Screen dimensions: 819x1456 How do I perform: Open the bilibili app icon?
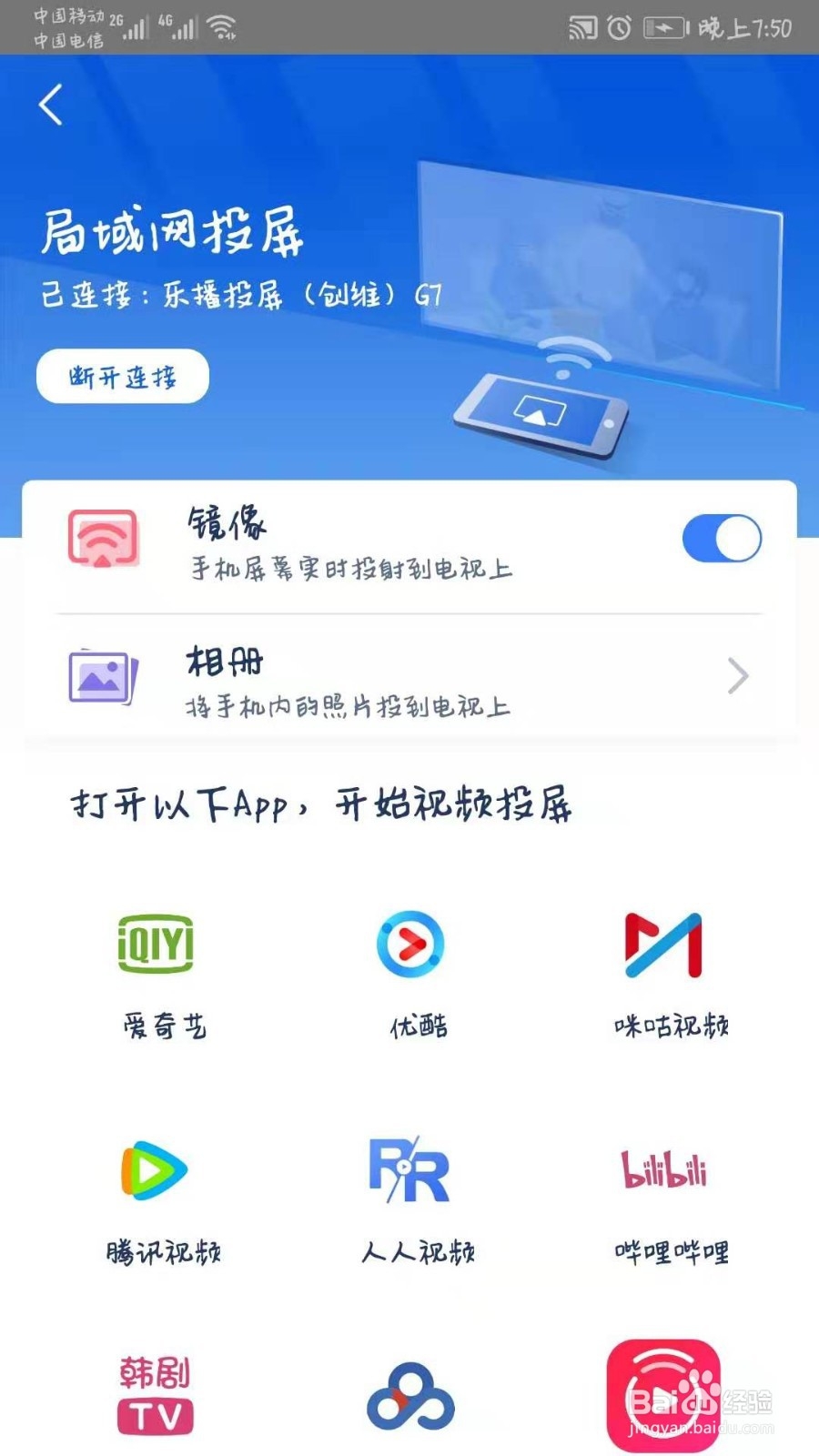click(663, 1171)
